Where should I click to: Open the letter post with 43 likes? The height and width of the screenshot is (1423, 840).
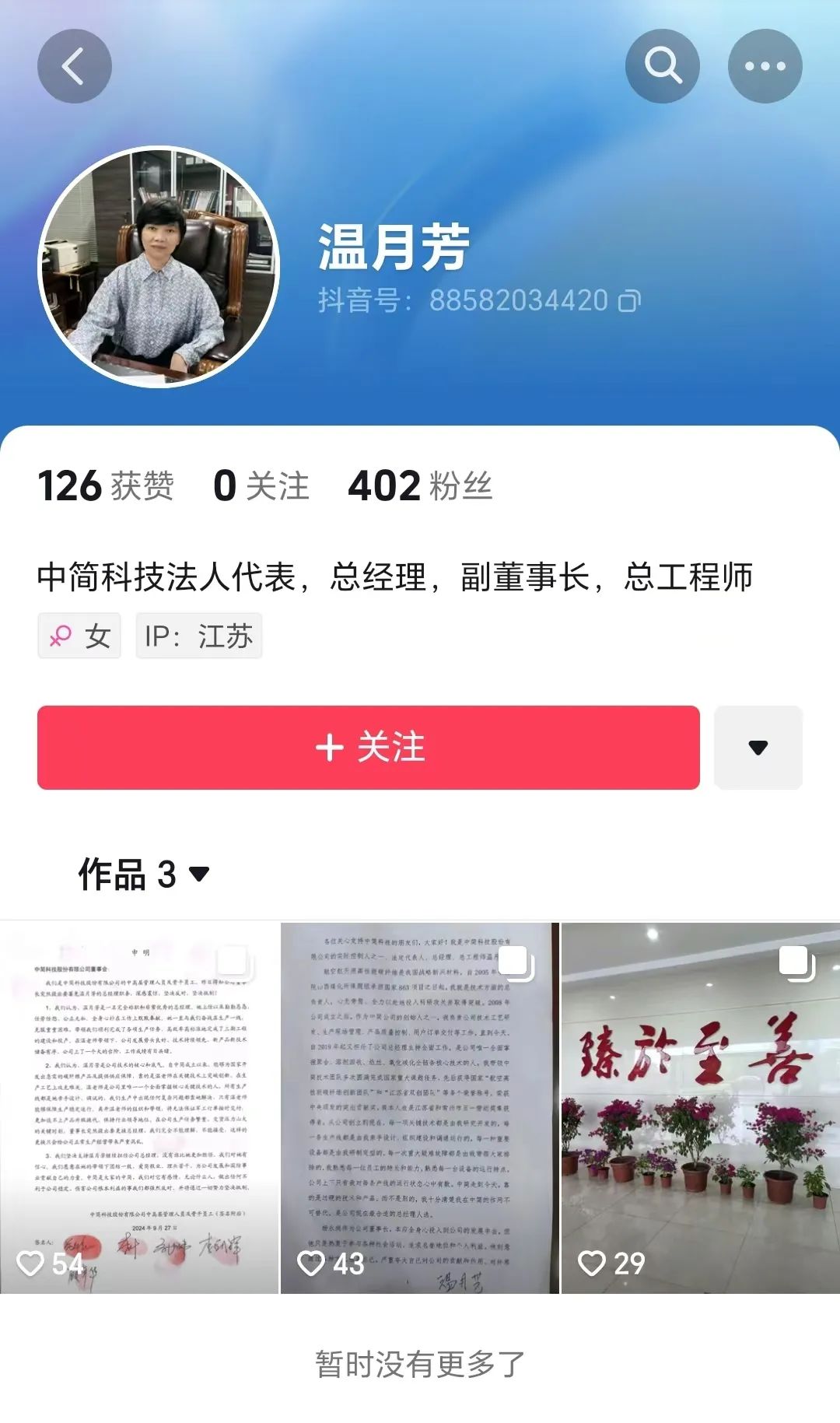pos(419,1108)
